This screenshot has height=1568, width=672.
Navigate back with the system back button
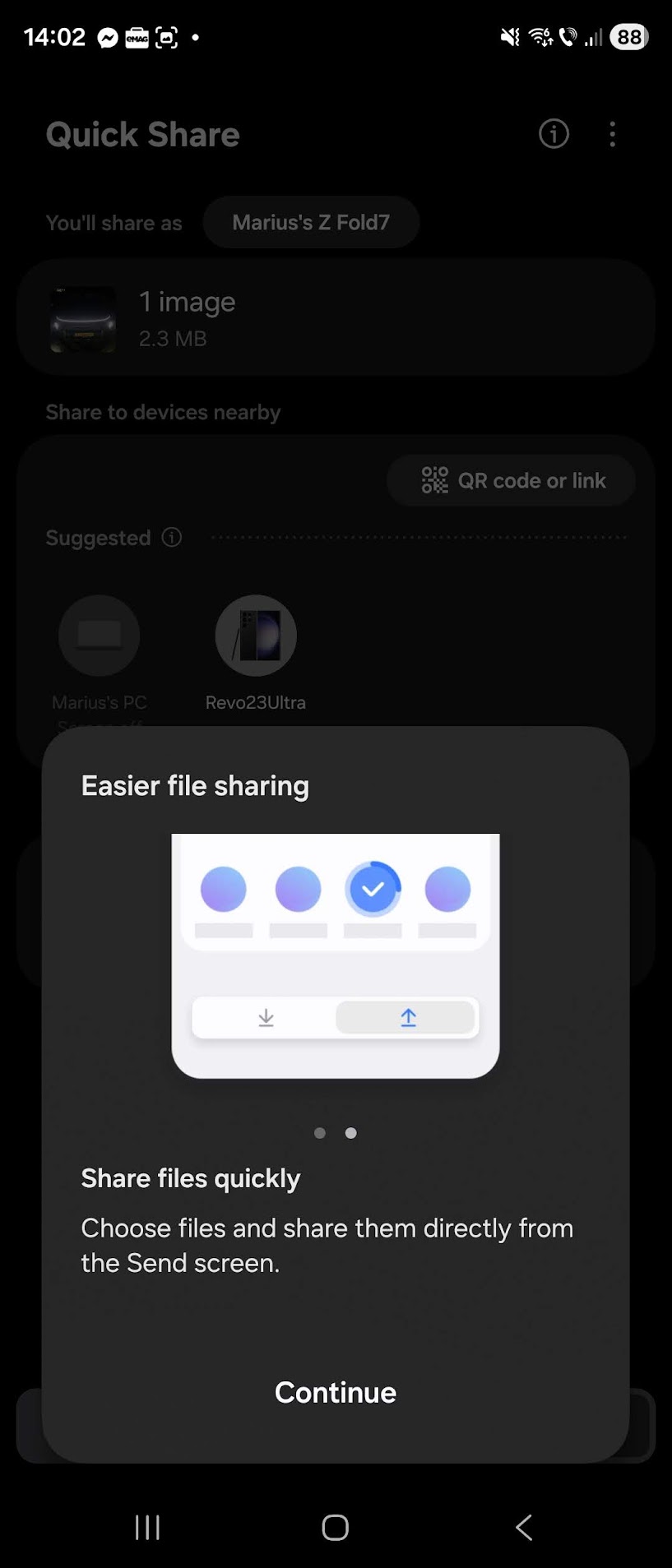point(524,1527)
